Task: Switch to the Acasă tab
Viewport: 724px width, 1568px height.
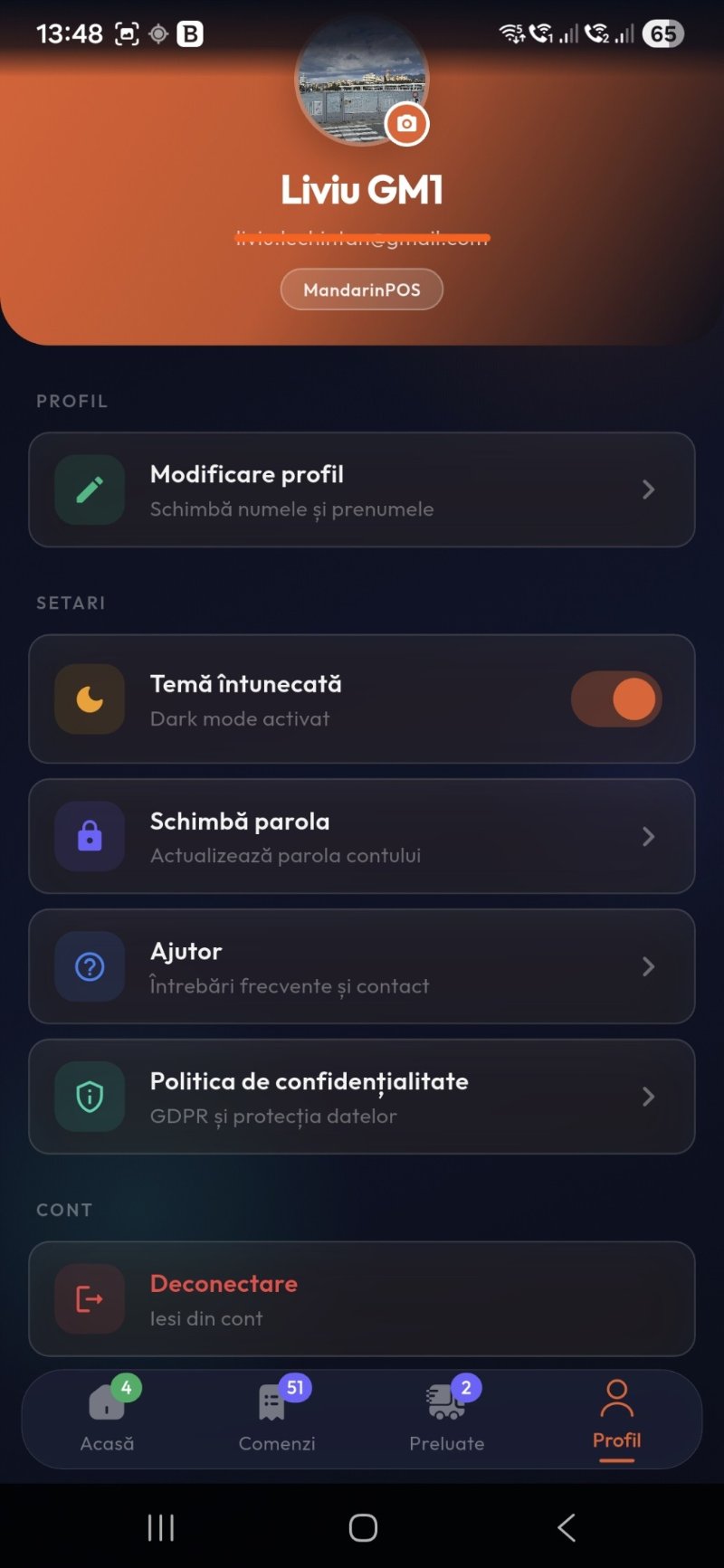Action: coord(108,1418)
